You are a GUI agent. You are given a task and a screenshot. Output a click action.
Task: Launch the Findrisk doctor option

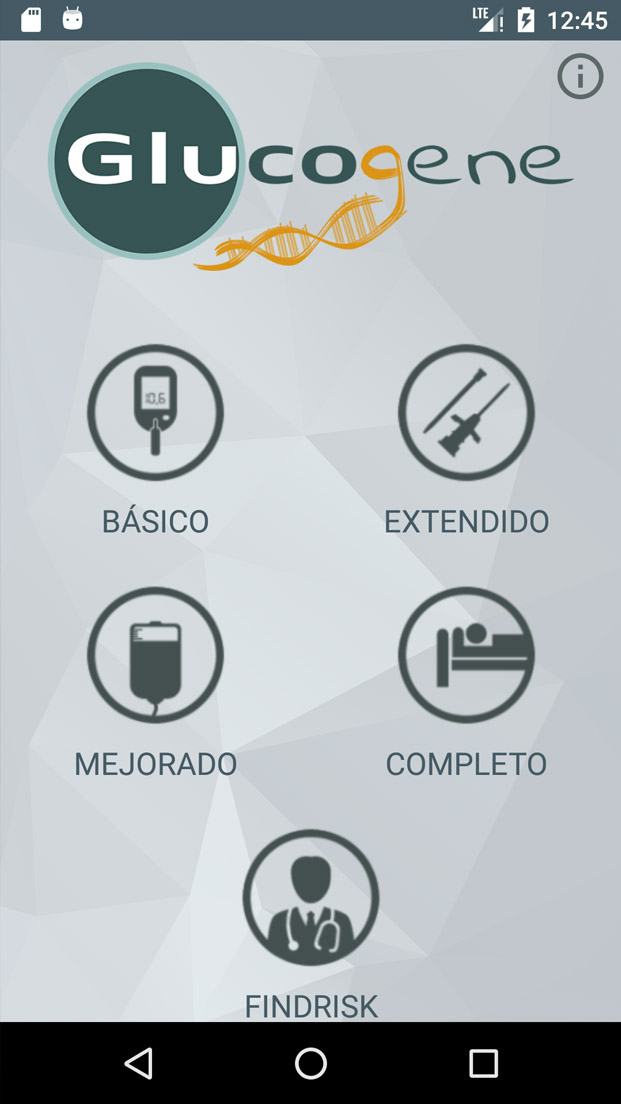click(x=311, y=897)
